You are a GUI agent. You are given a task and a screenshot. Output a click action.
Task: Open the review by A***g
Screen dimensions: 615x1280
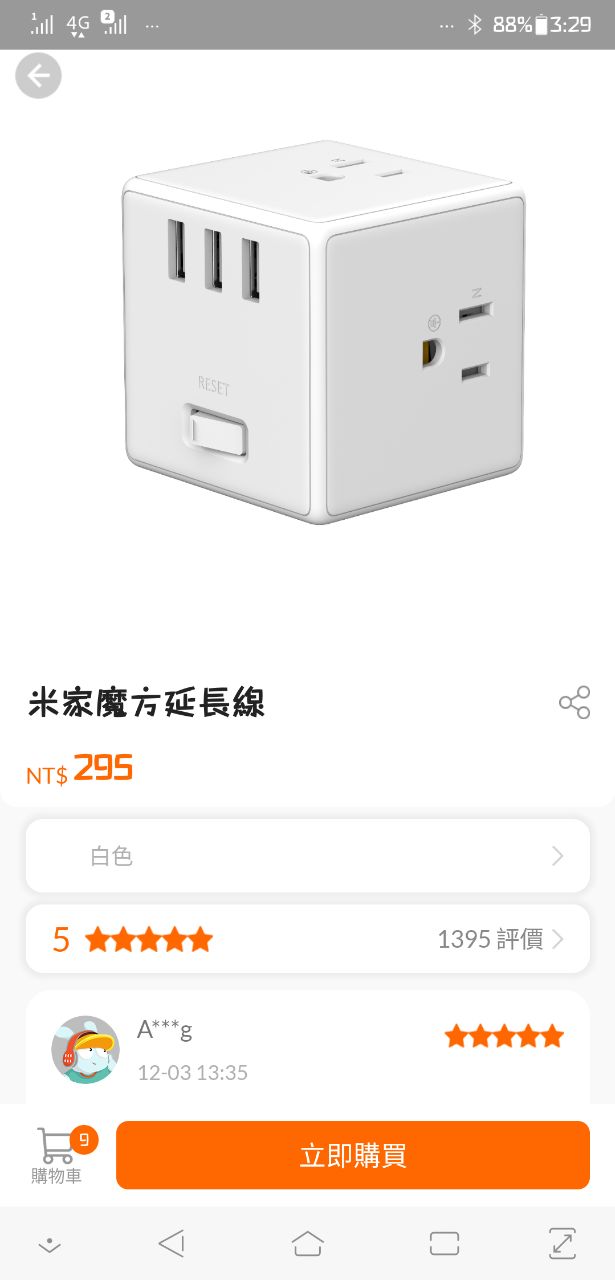pyautogui.click(x=307, y=1048)
